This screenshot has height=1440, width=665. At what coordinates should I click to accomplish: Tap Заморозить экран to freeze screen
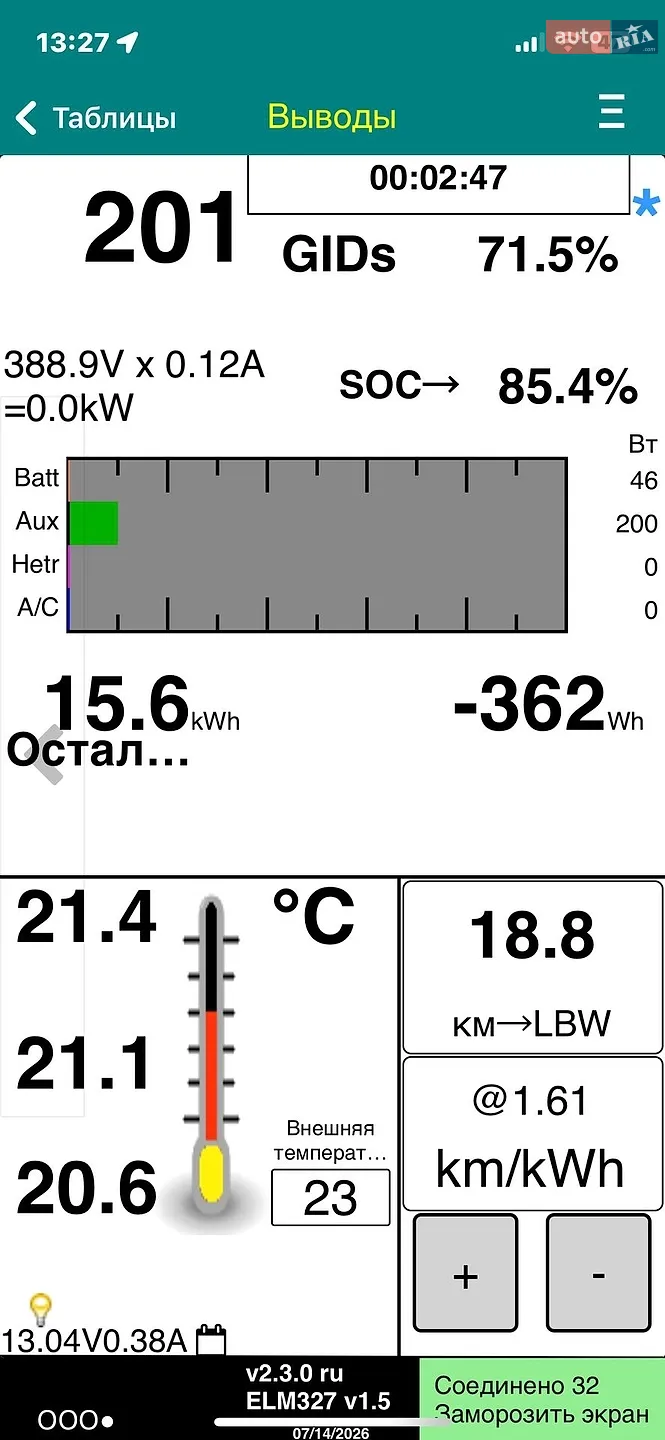pos(541,1414)
